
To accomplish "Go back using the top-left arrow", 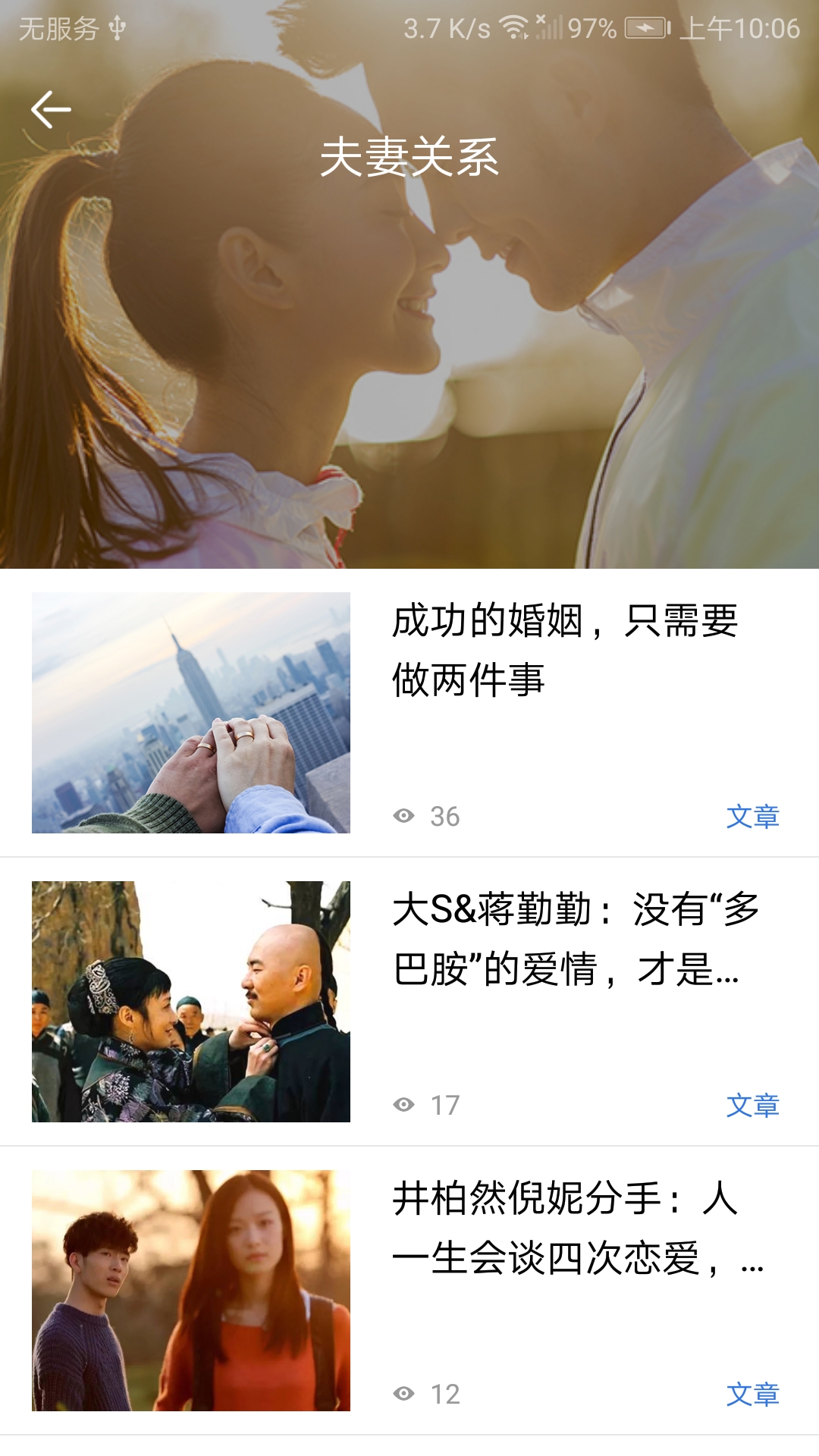I will (x=51, y=110).
